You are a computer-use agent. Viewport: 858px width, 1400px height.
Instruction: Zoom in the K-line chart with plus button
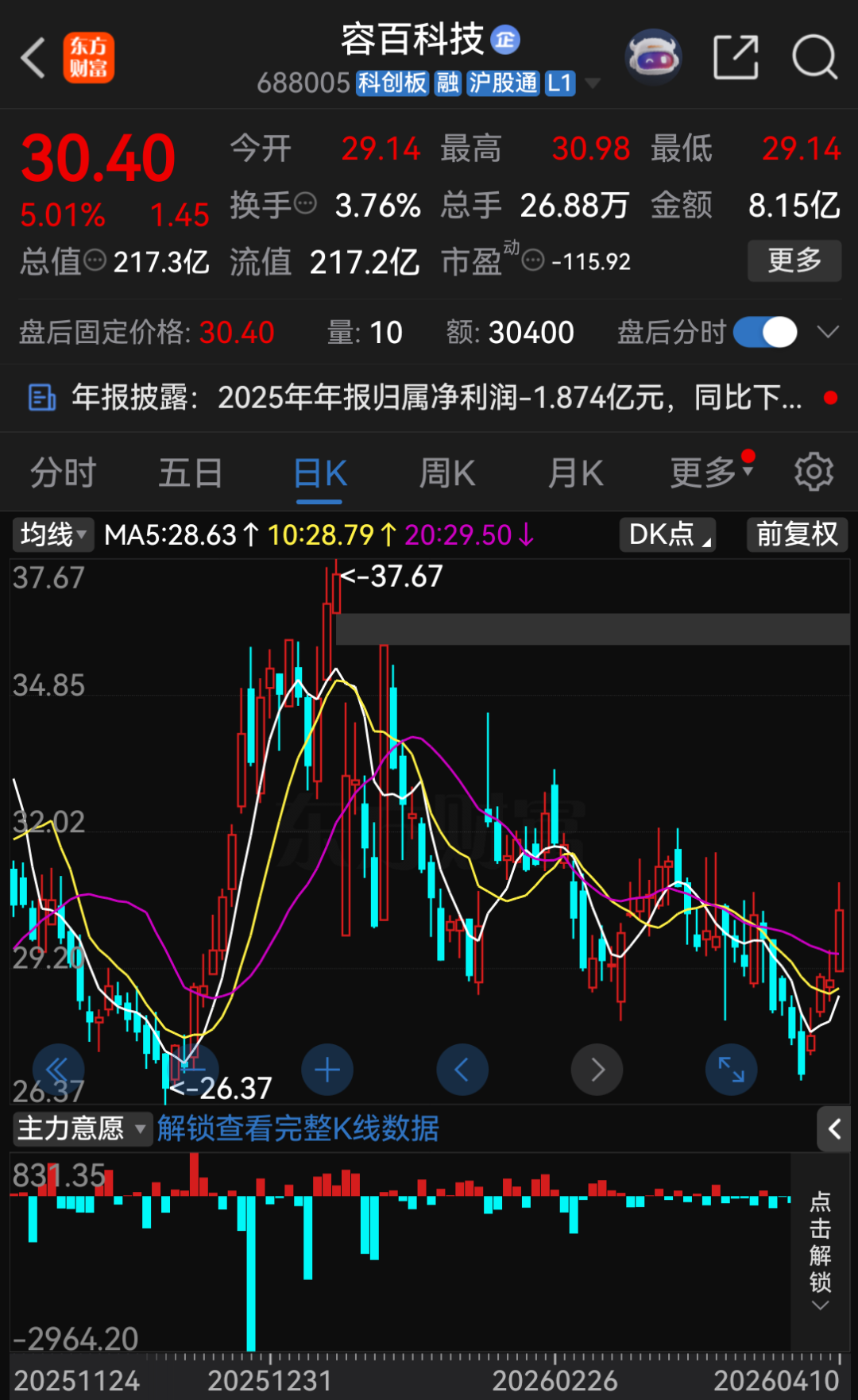pos(327,1070)
